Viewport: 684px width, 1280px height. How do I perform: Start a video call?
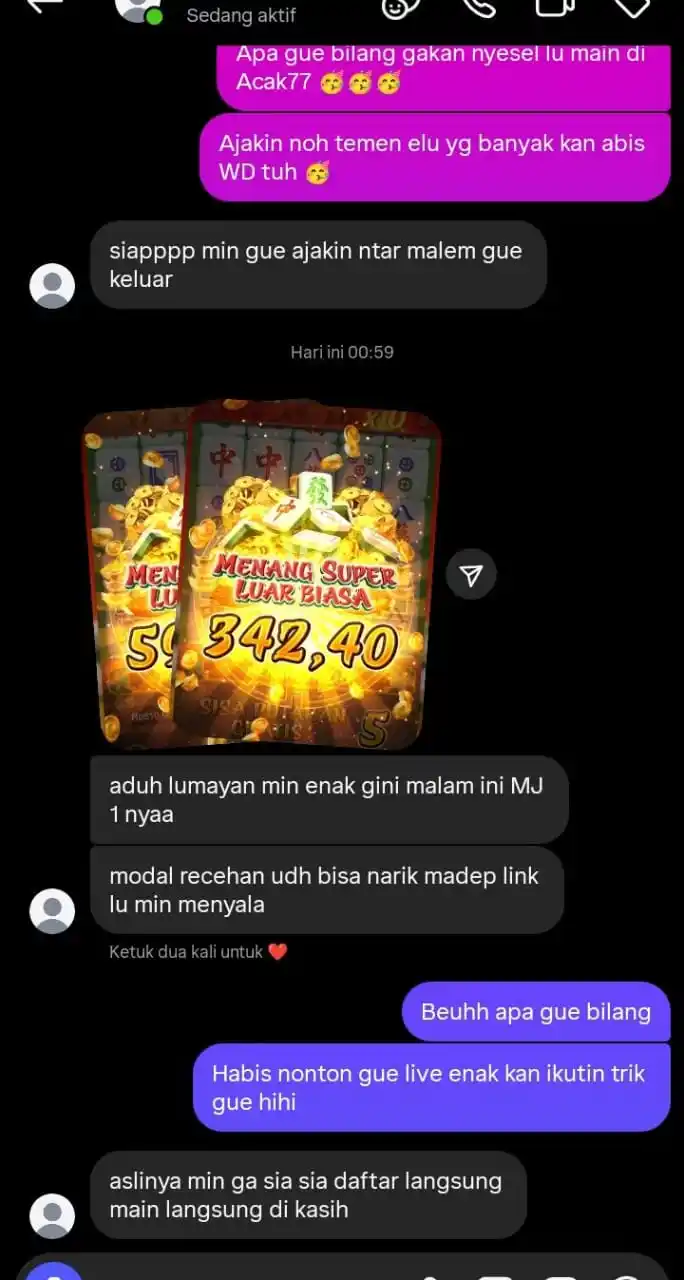pyautogui.click(x=555, y=7)
